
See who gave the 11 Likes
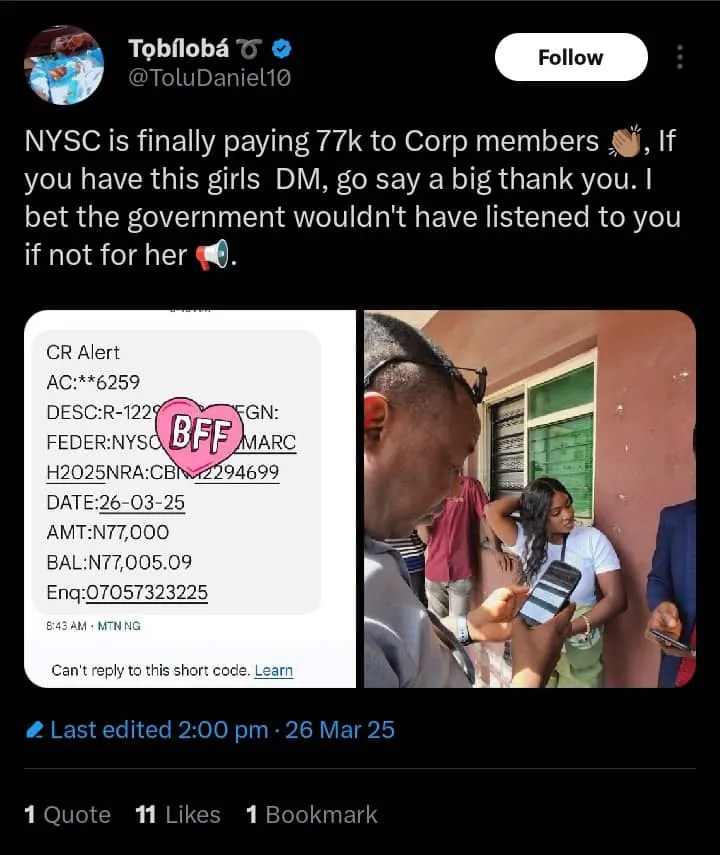(x=178, y=815)
